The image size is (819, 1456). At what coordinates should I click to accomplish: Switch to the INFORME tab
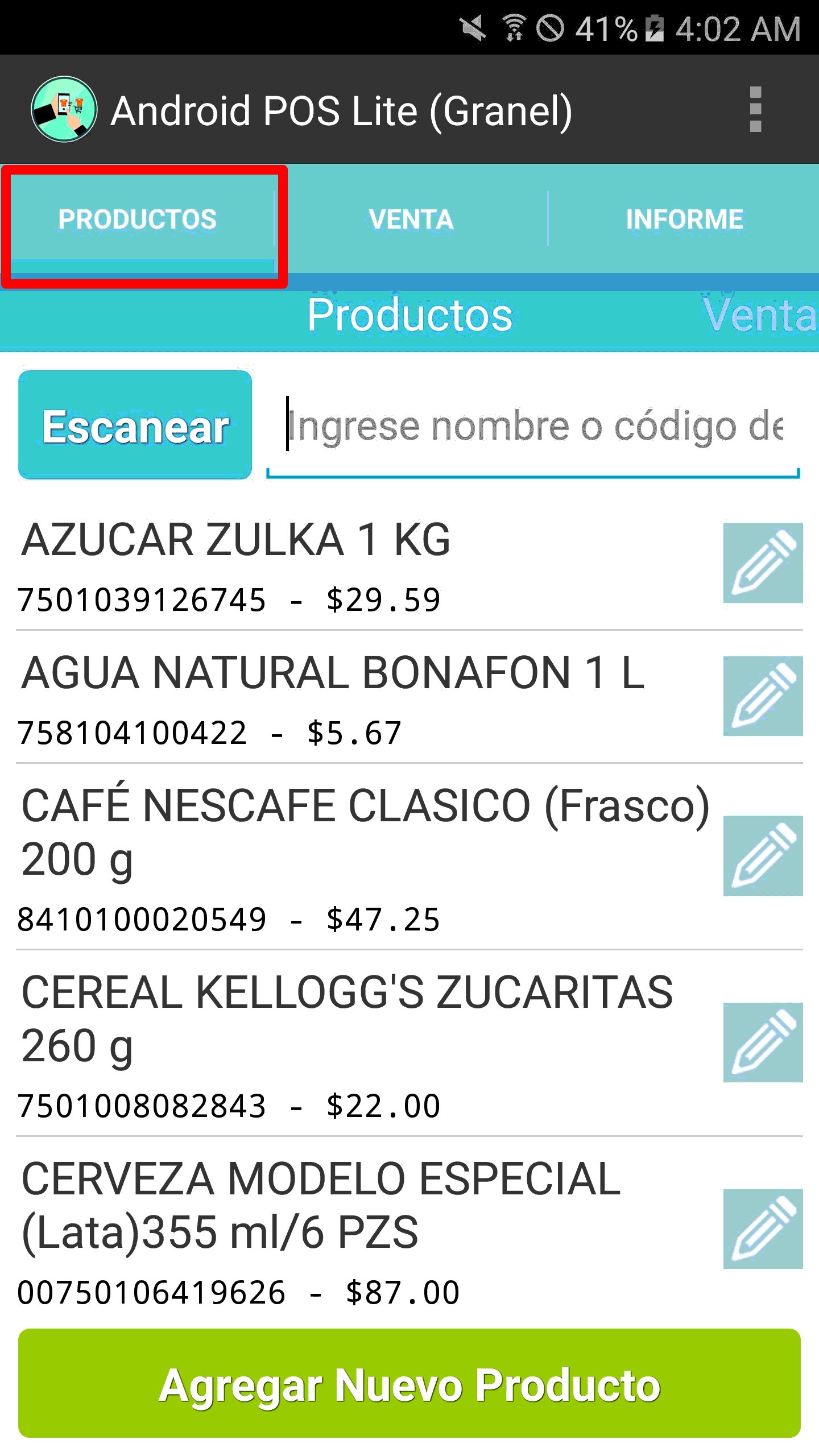(x=684, y=220)
